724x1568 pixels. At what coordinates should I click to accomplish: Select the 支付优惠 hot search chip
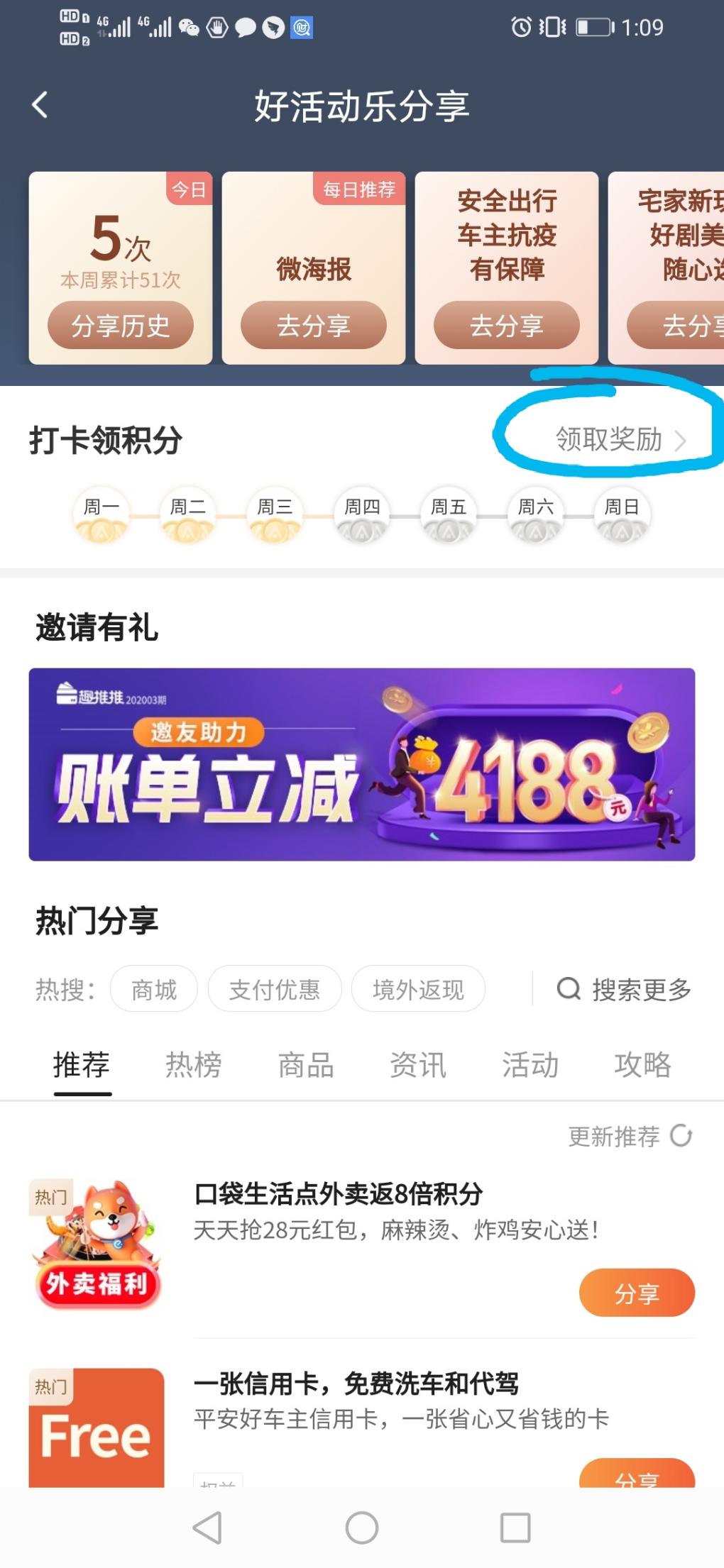click(x=274, y=989)
